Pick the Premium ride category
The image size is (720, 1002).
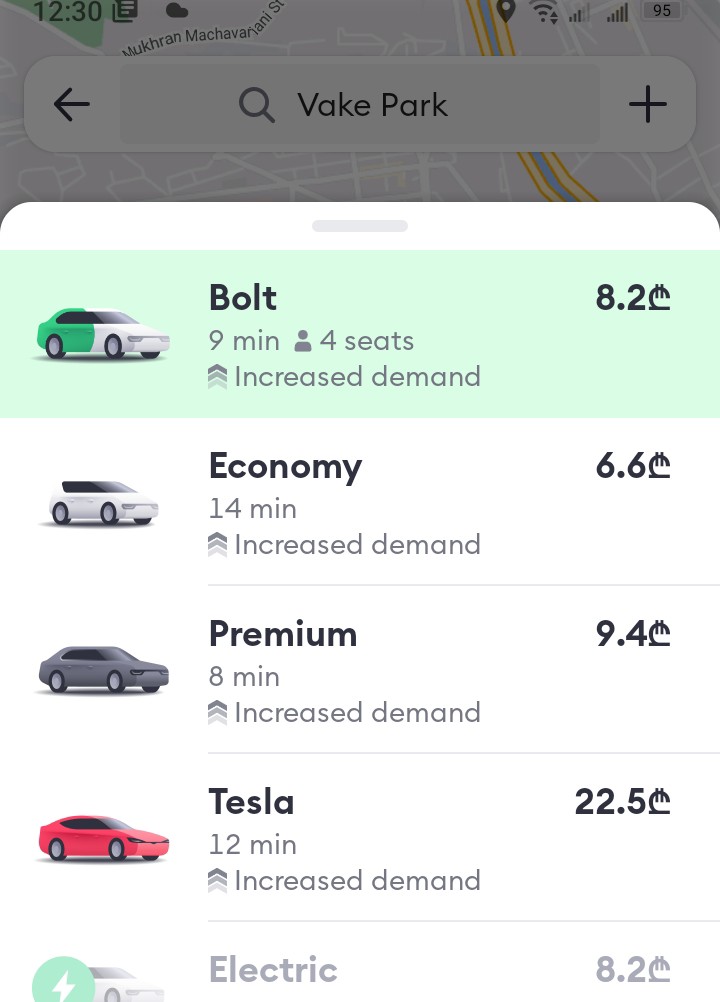pos(360,670)
